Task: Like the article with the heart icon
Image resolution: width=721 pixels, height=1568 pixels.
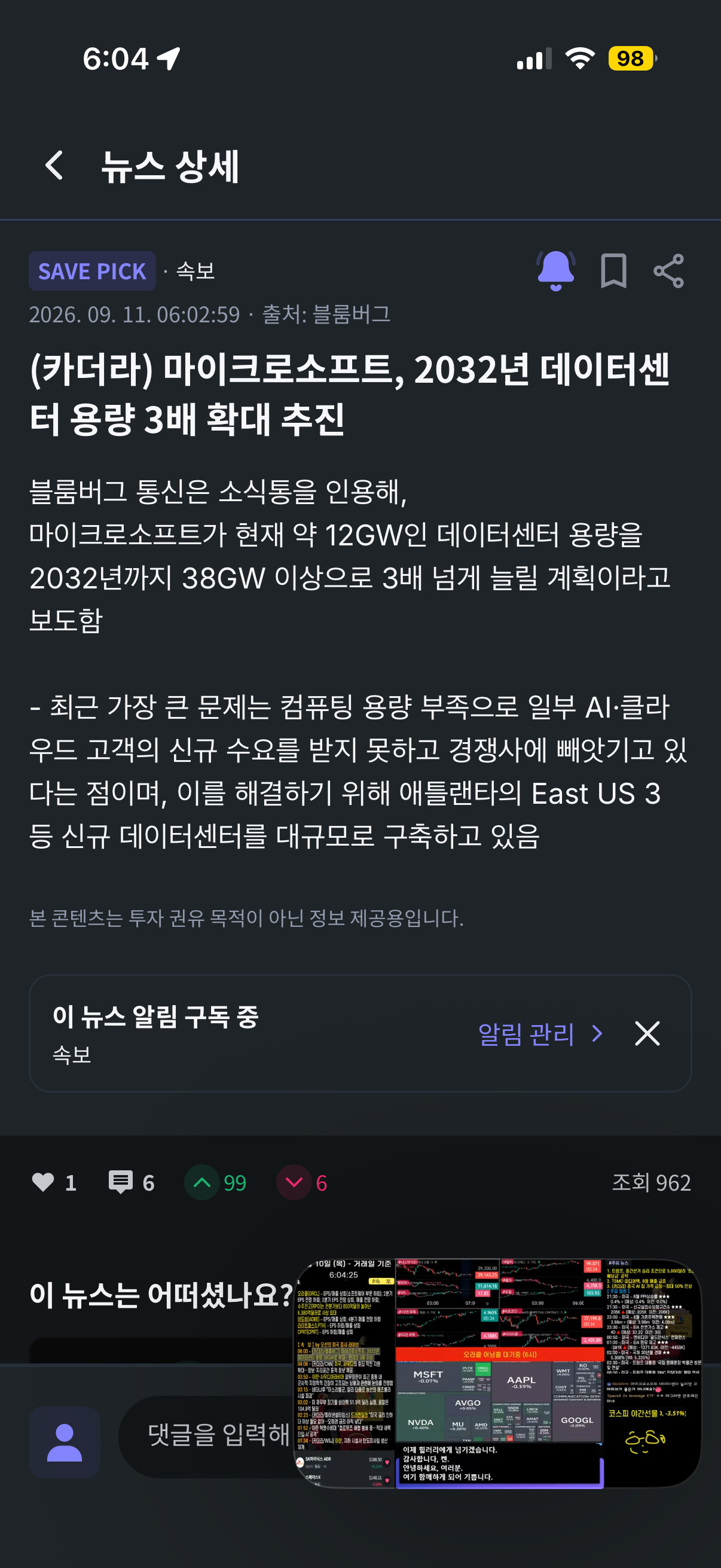Action: pos(43,1182)
